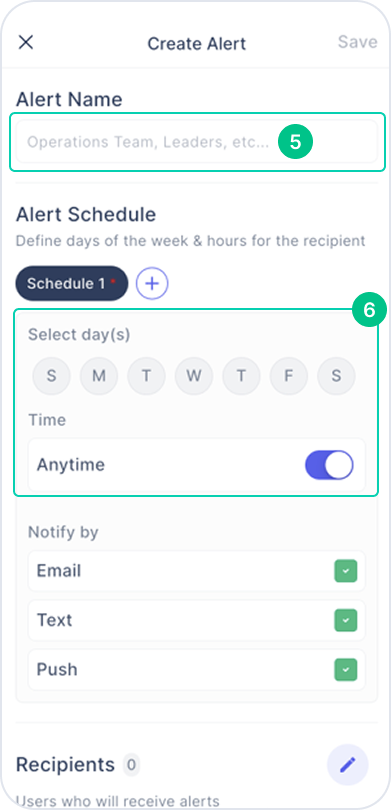391x810 pixels.
Task: Uncheck the Push notification checkbox
Action: pyautogui.click(x=346, y=669)
